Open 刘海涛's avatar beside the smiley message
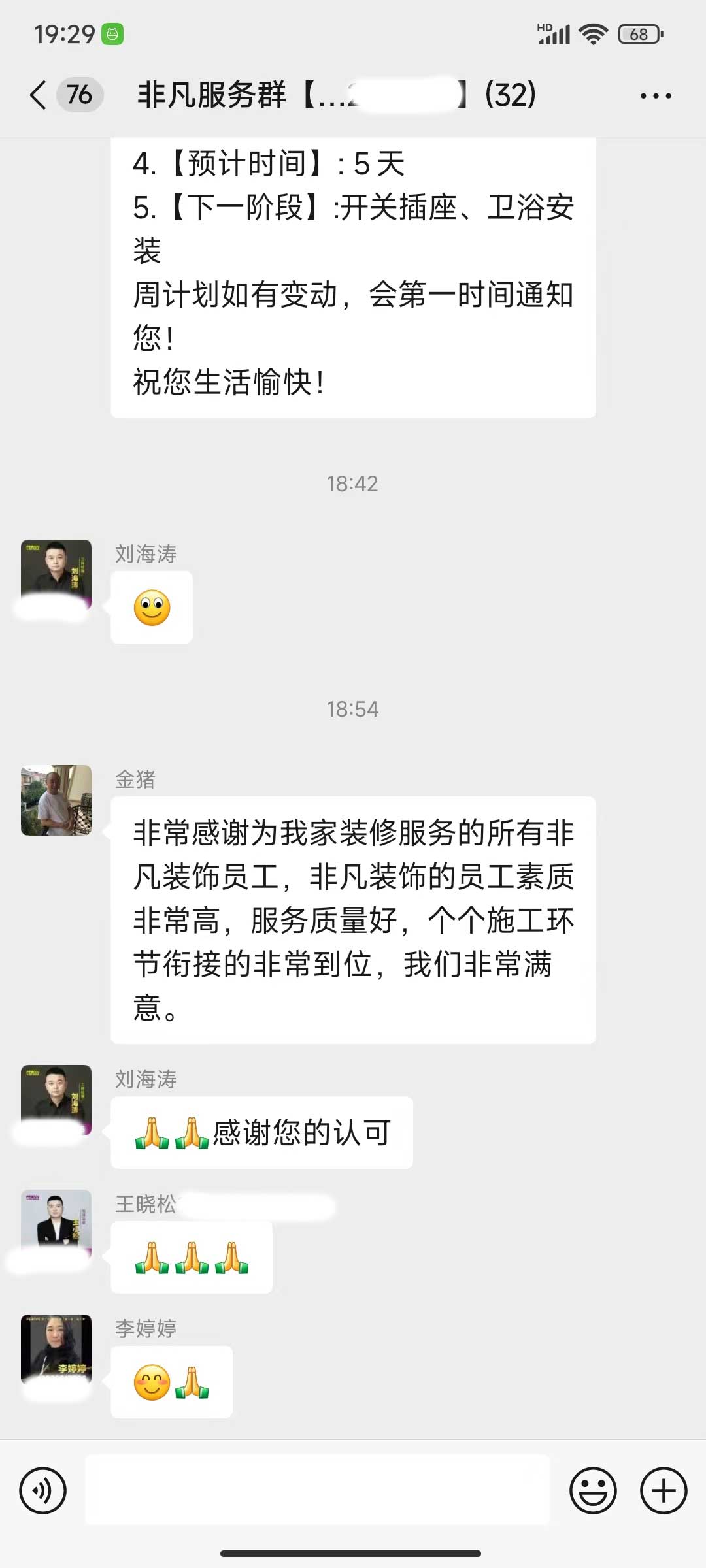Screen dimensions: 706x1568 pos(56,574)
